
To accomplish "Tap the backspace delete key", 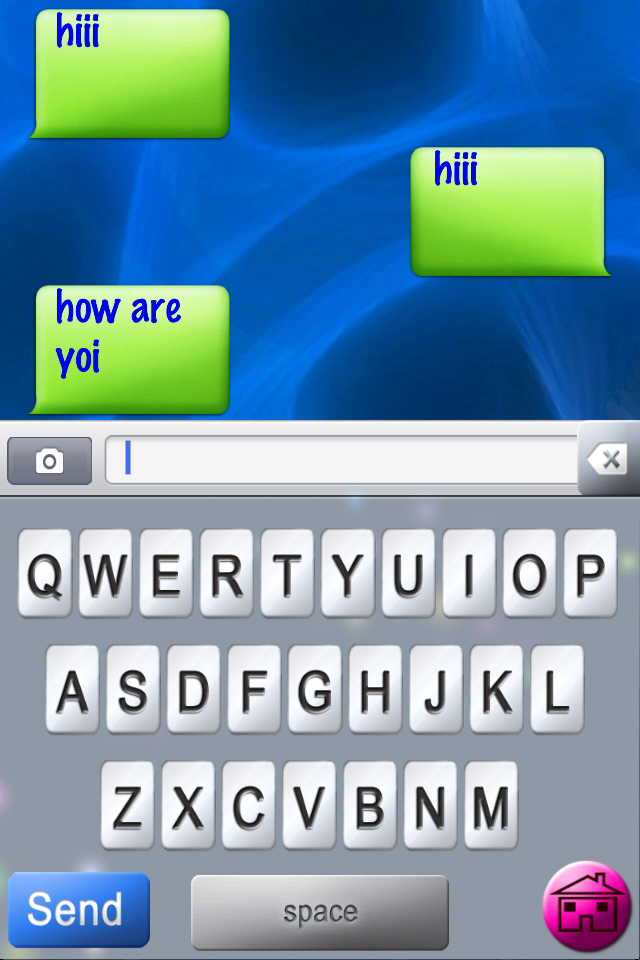I will [x=608, y=462].
